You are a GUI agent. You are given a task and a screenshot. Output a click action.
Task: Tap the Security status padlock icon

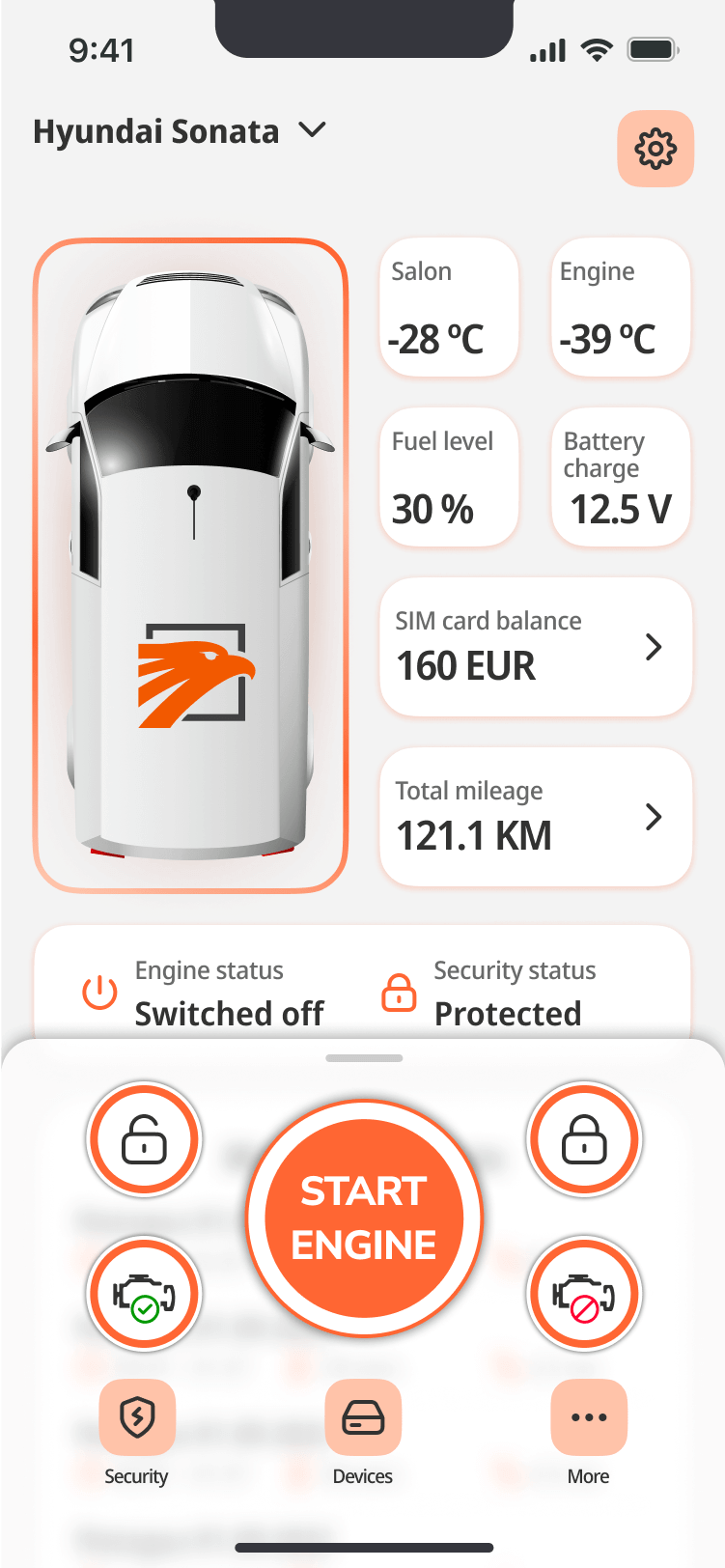(x=399, y=992)
